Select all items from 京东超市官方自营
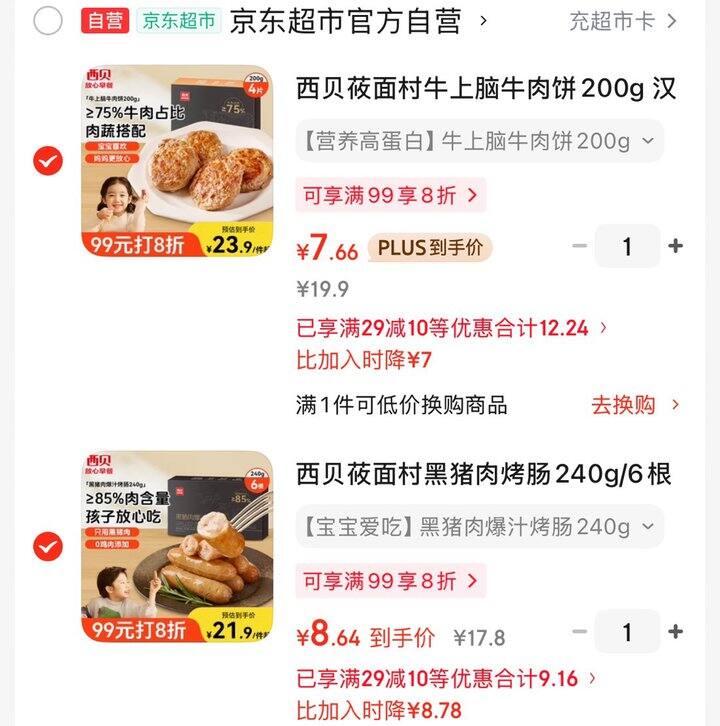The width and height of the screenshot is (720, 726). click(48, 20)
